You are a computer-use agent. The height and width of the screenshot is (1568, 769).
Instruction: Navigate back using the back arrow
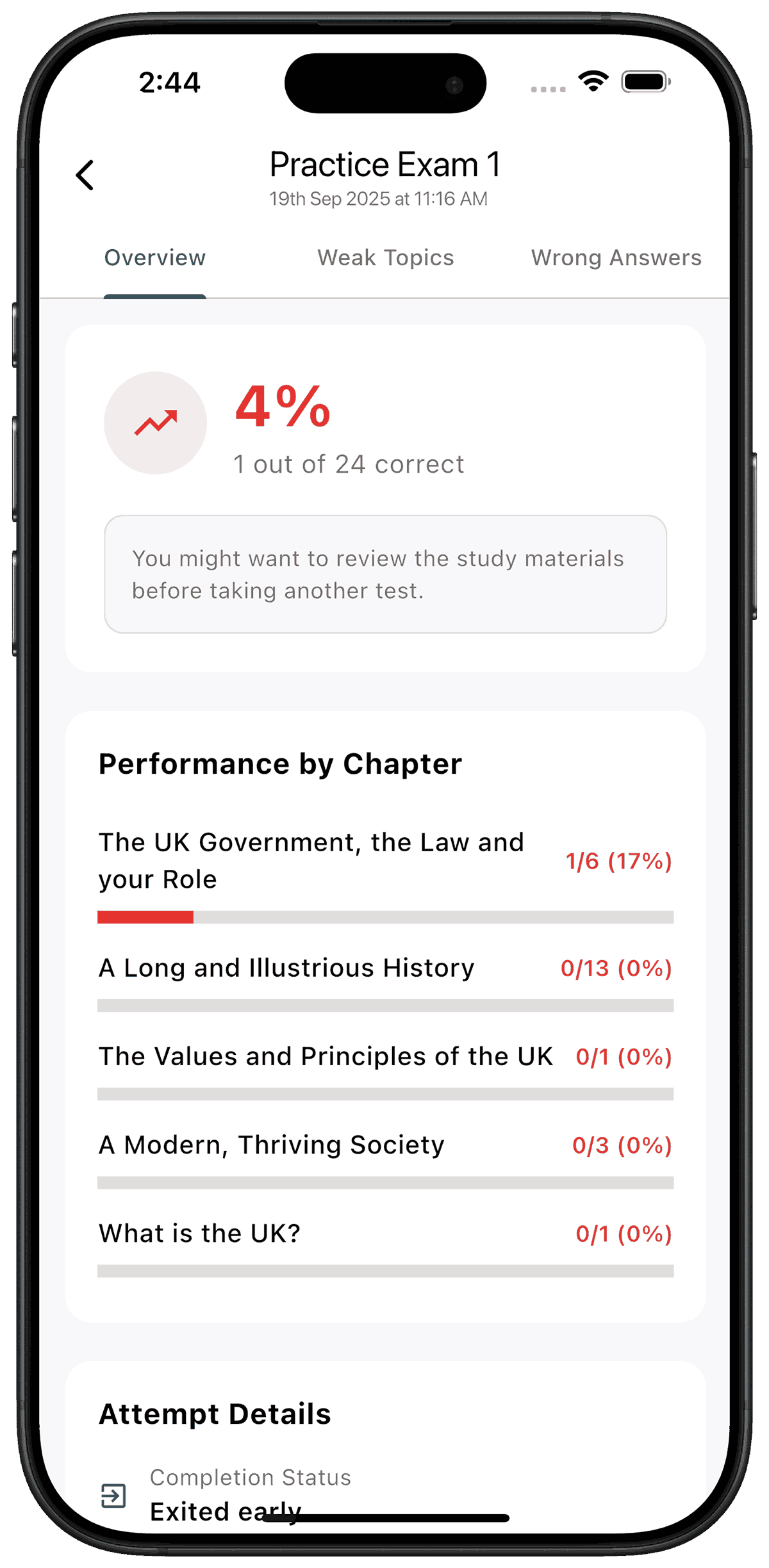[x=85, y=175]
